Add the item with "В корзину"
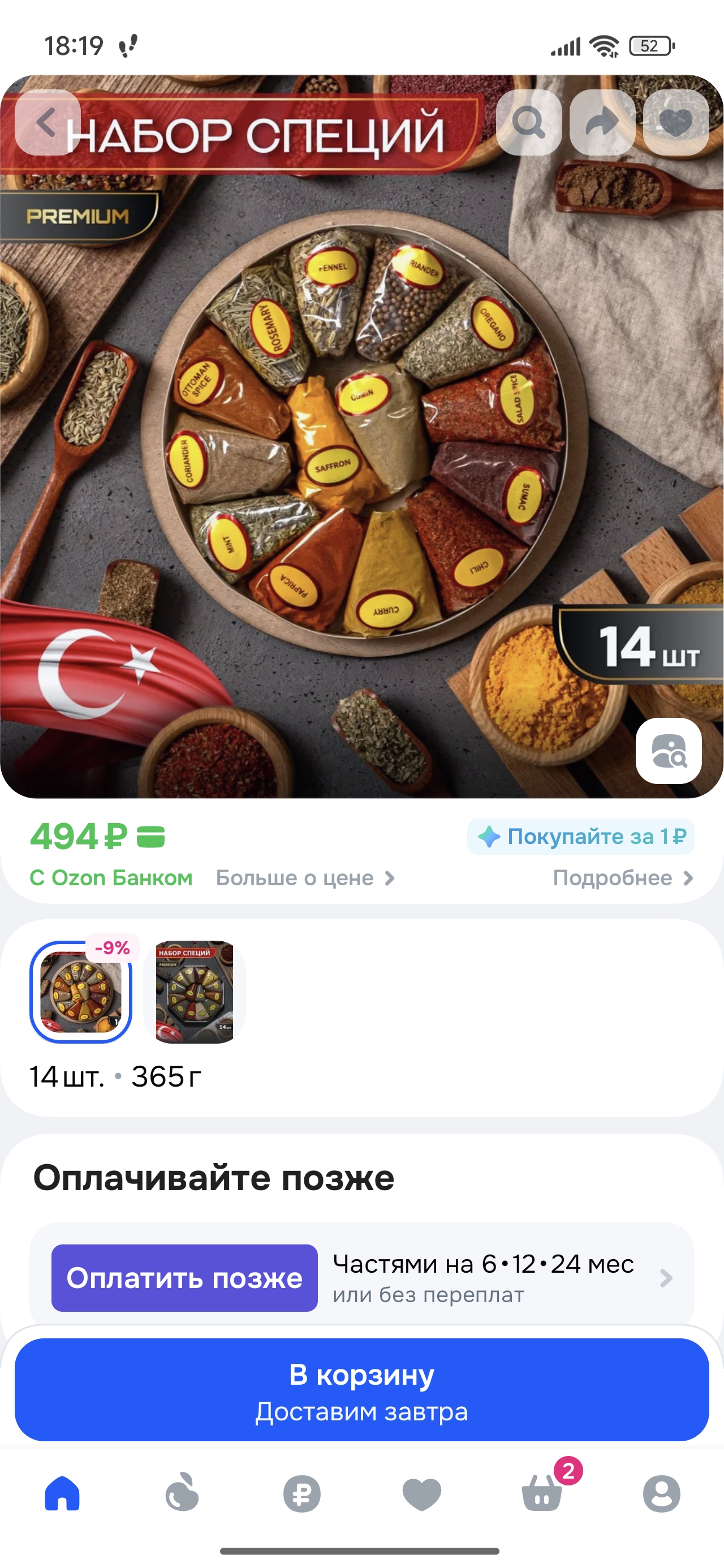Image resolution: width=724 pixels, height=1568 pixels. click(361, 1390)
